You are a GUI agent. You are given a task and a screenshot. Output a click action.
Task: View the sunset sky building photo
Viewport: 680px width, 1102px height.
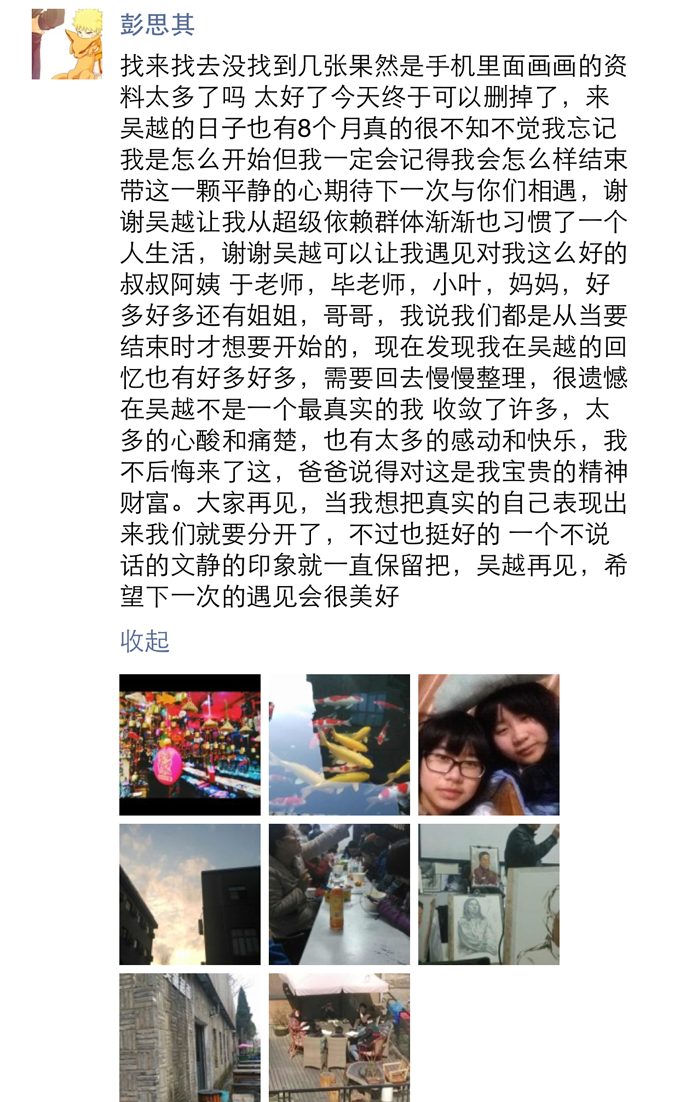point(190,894)
